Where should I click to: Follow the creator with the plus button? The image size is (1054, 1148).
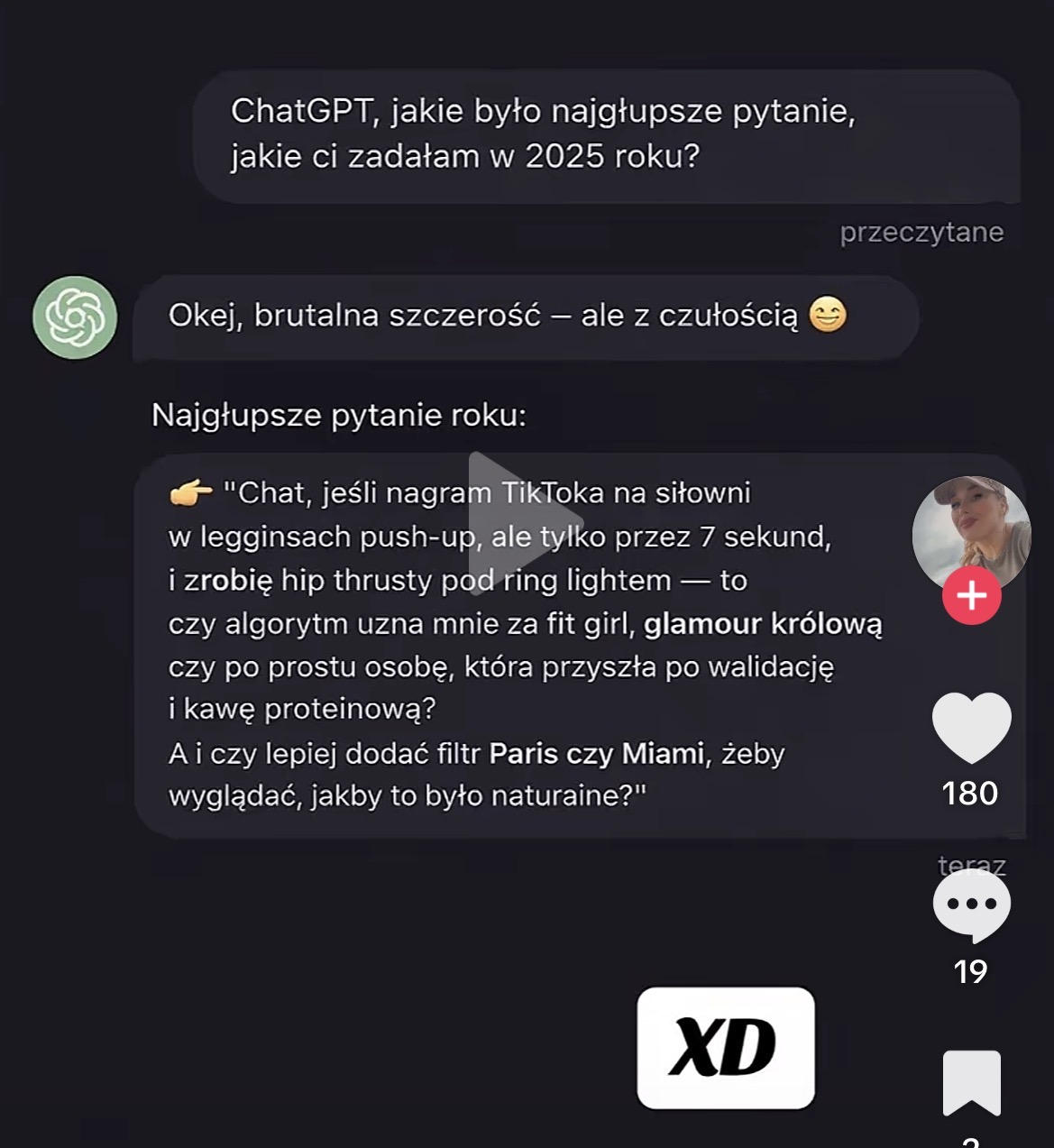click(x=971, y=595)
